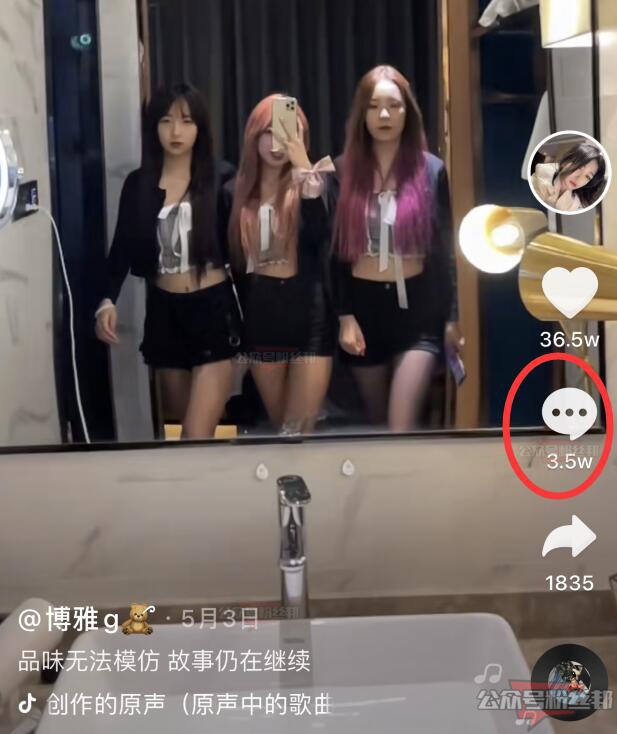617x734 pixels.
Task: Open the comments with 3.5w replies
Action: 568,414
